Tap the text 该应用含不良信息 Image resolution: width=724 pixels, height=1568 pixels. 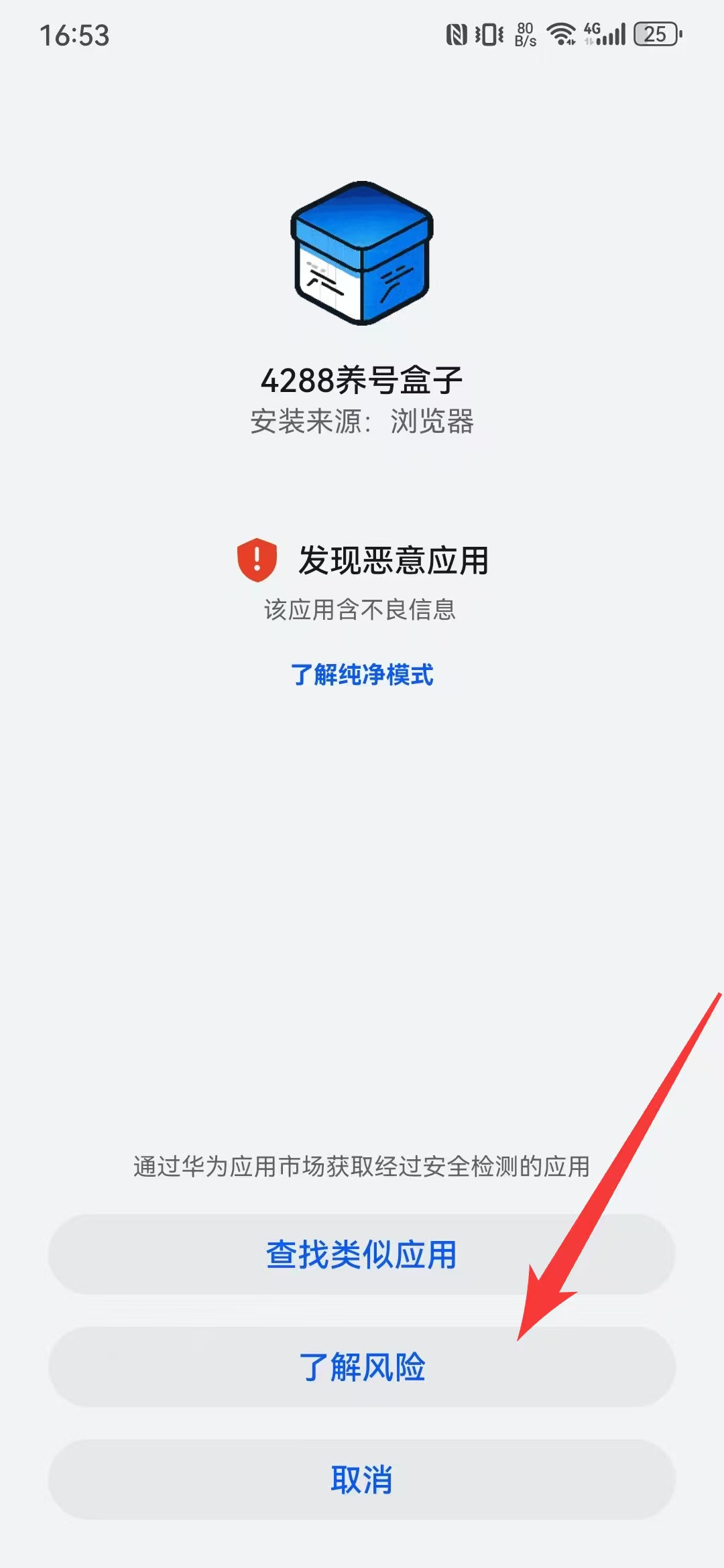(x=362, y=608)
